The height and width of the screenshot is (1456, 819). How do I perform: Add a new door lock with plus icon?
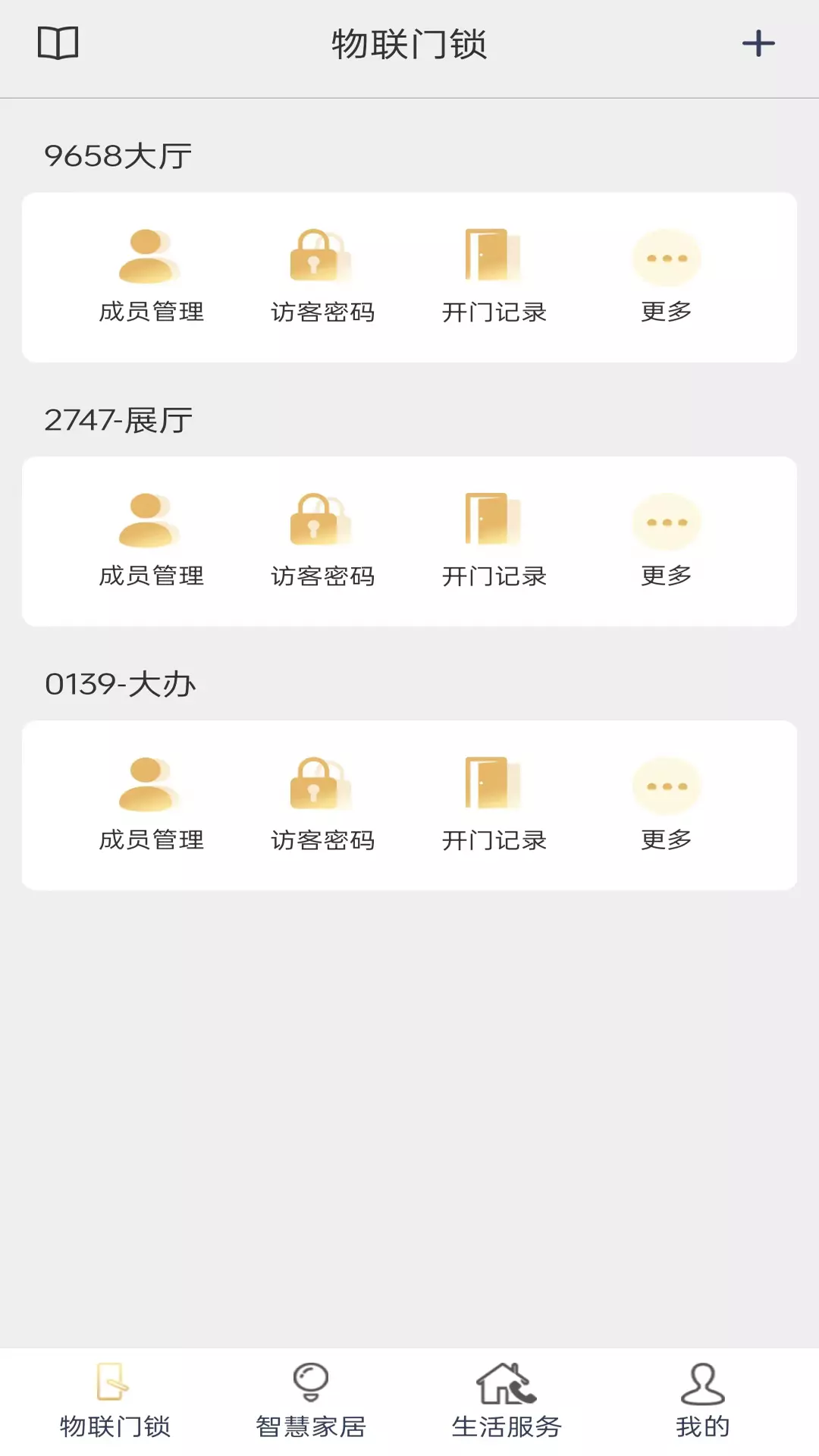click(x=758, y=43)
